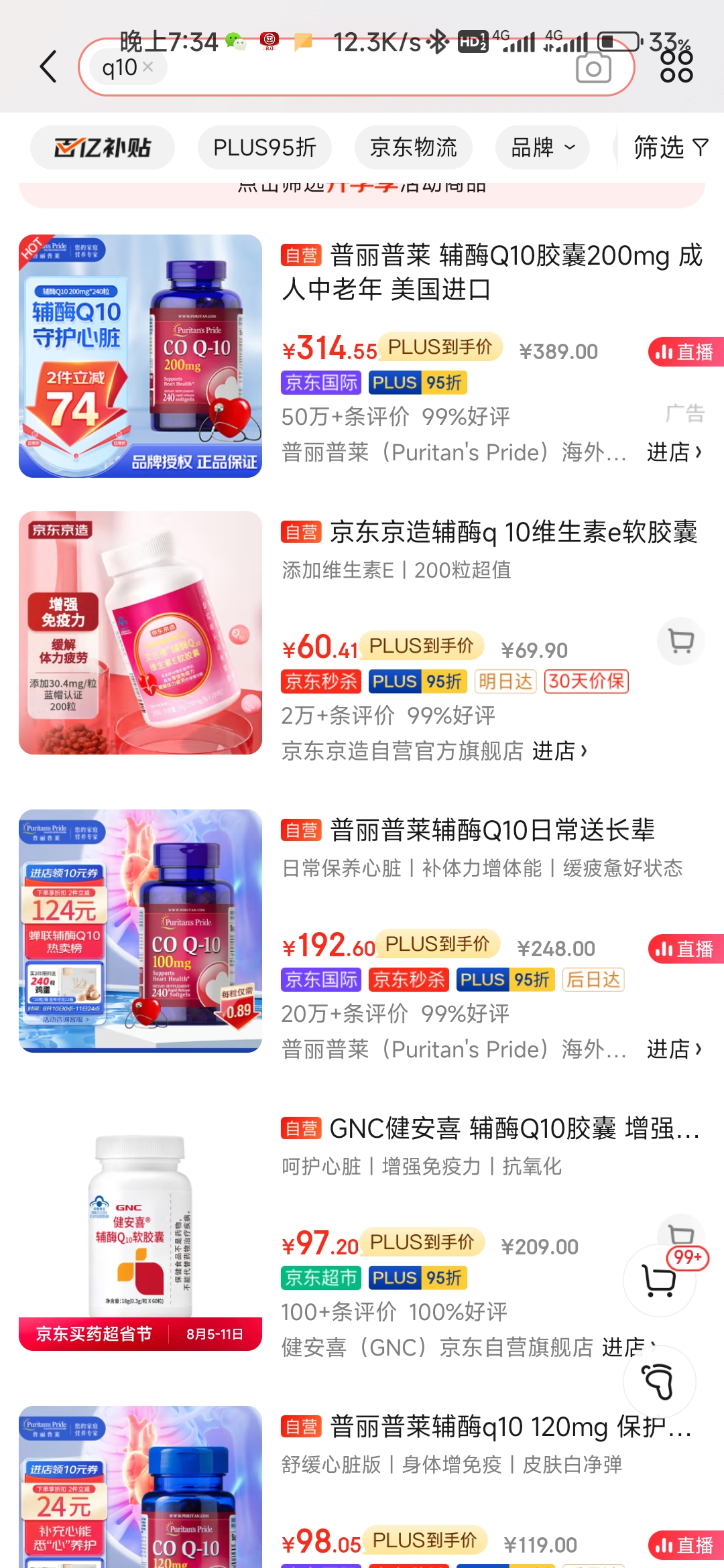Screen dimensions: 724x1568
Task: Open the 直播 icon beside 普丽普莱 q10 120mg price
Action: tap(684, 1545)
